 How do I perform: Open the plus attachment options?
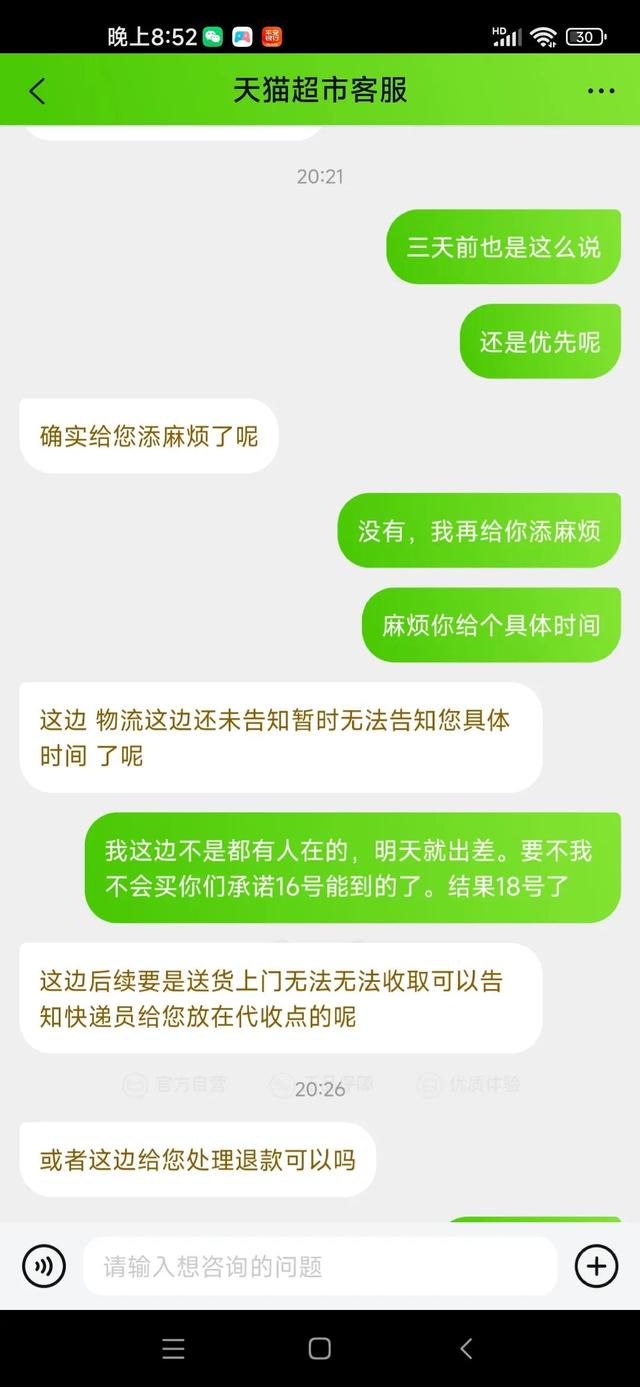coord(596,1266)
